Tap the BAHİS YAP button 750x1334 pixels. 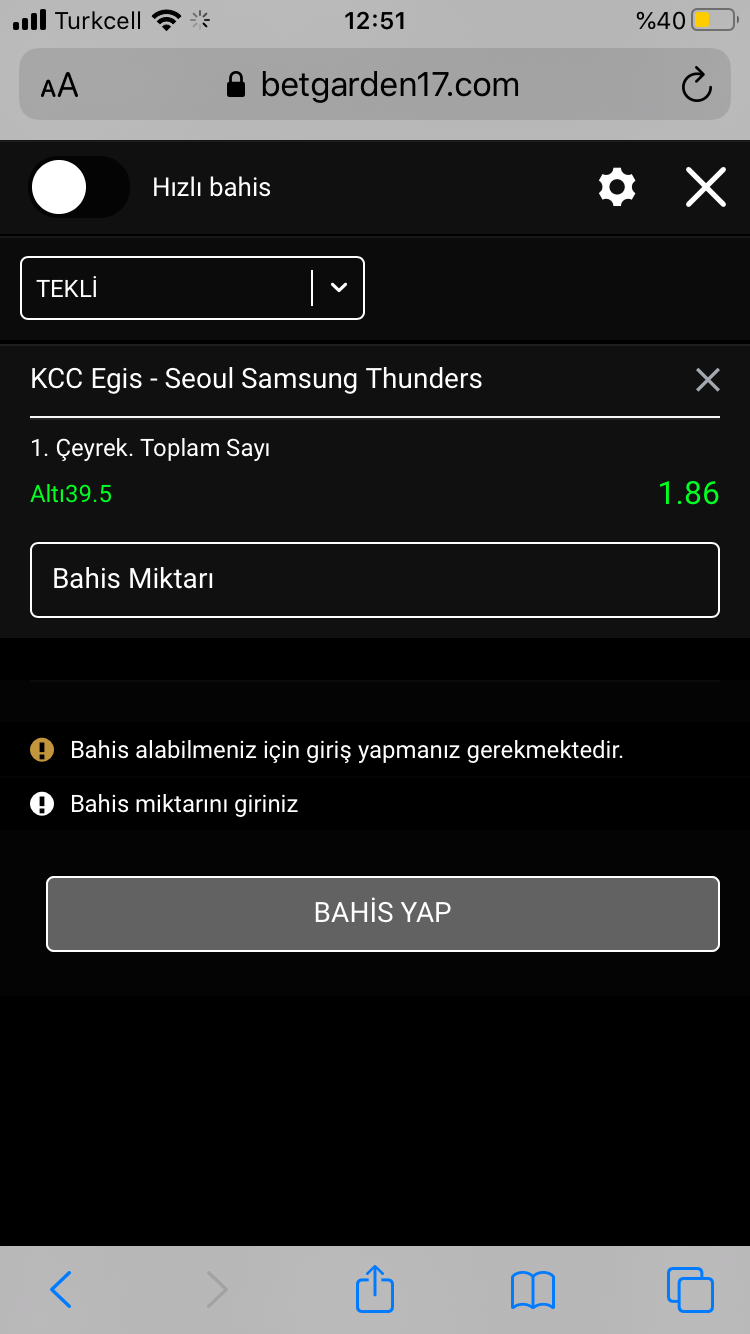(x=383, y=913)
